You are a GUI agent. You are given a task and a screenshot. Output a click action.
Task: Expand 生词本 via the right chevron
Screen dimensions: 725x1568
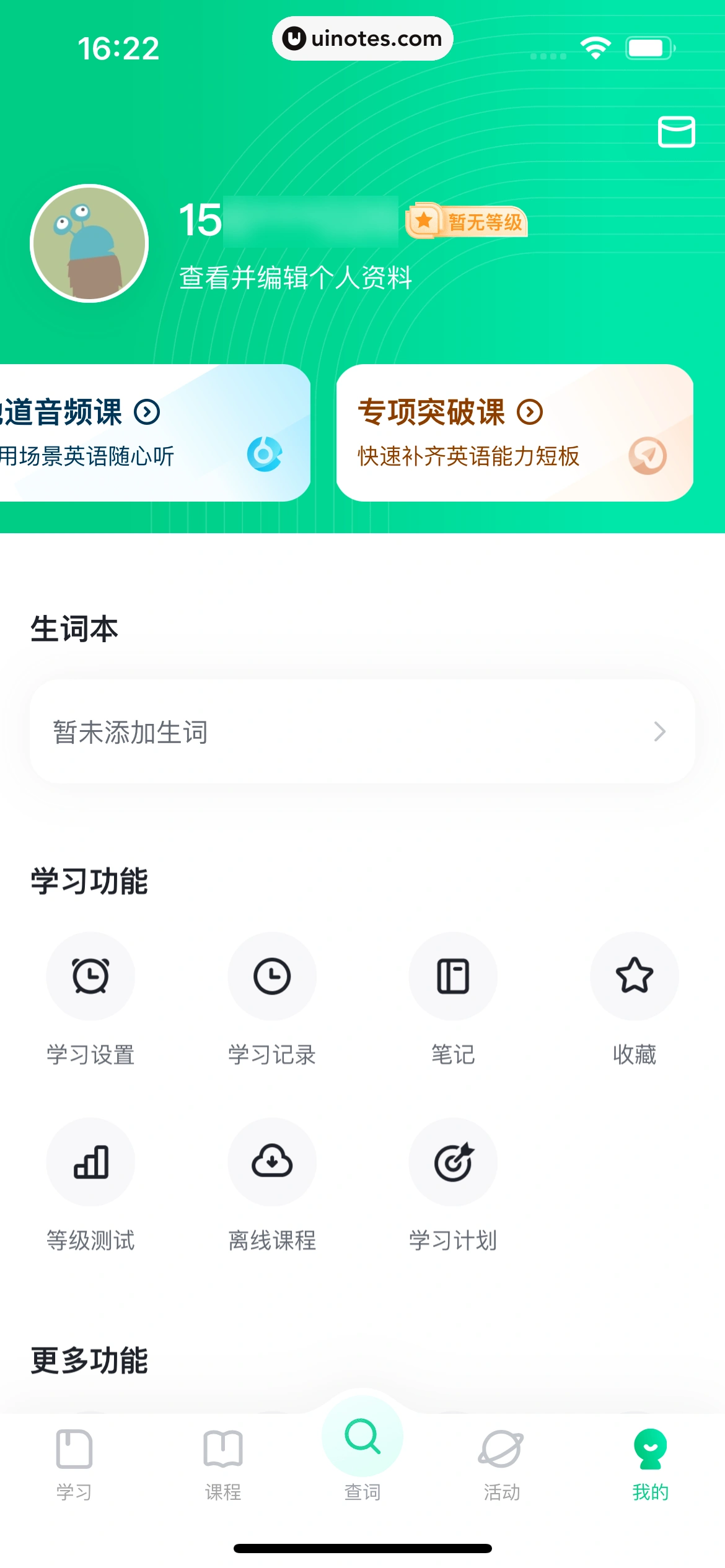(x=659, y=732)
